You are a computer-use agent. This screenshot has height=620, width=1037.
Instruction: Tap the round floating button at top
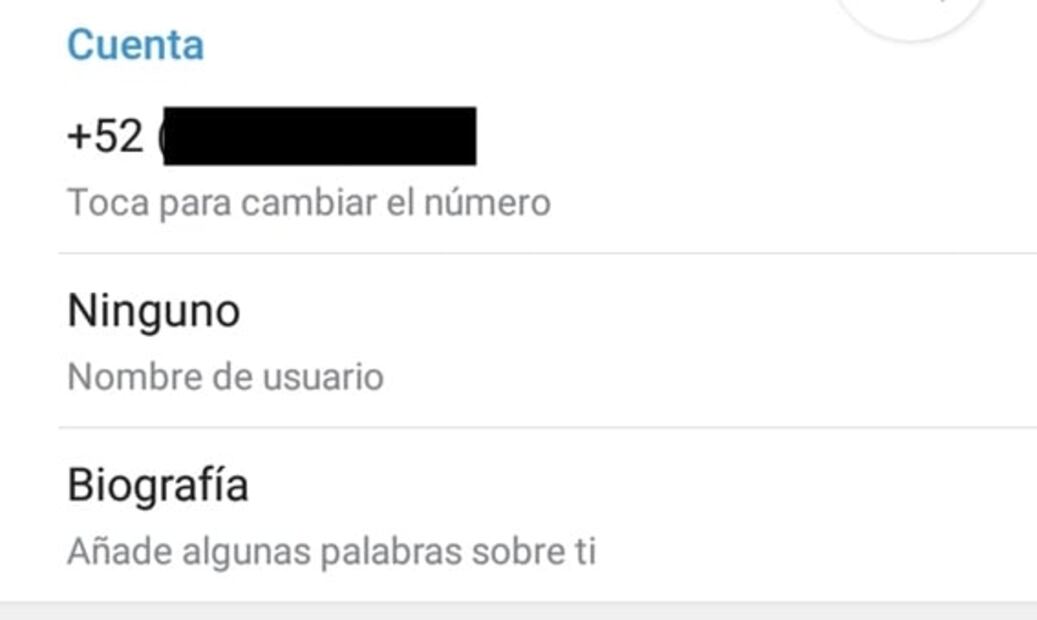[910, 12]
